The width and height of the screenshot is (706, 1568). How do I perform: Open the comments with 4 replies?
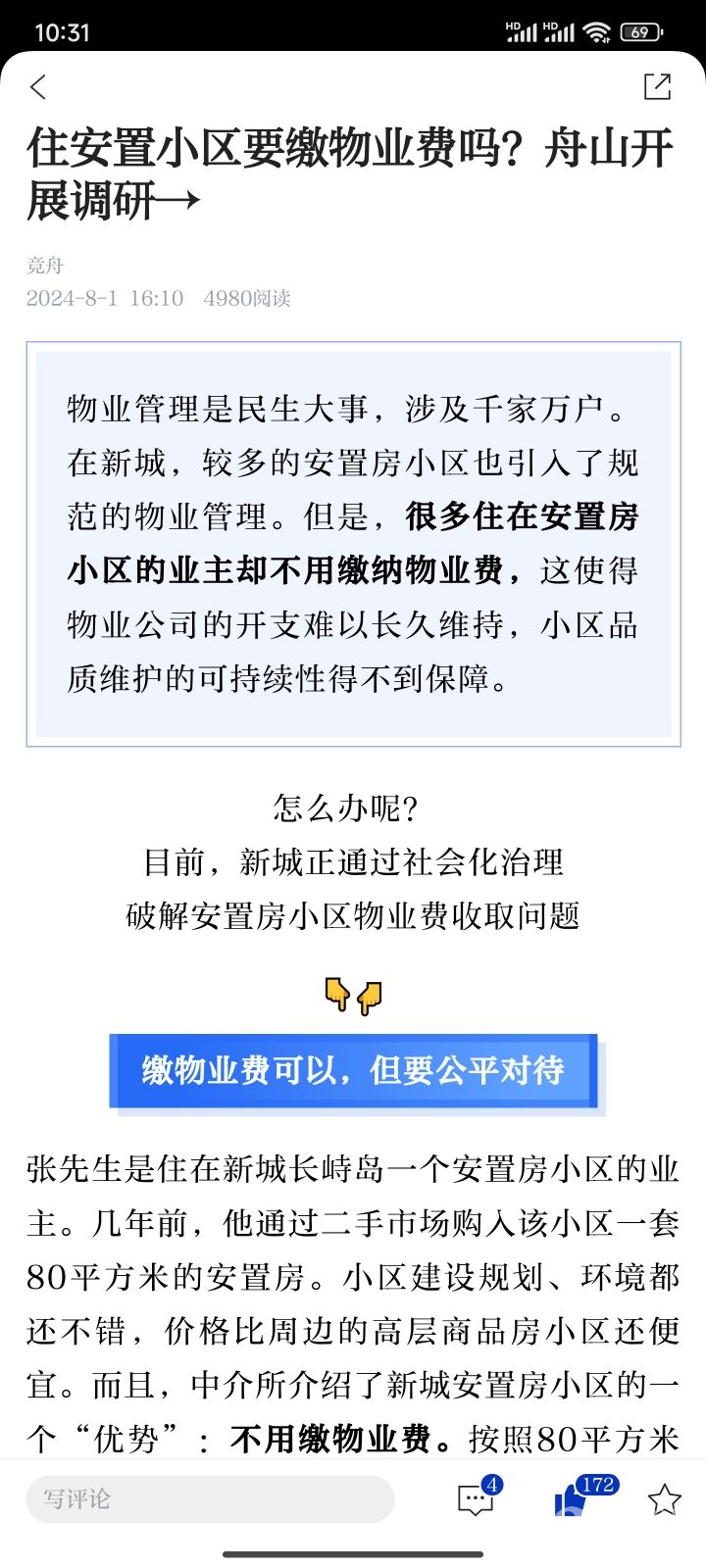click(477, 1499)
